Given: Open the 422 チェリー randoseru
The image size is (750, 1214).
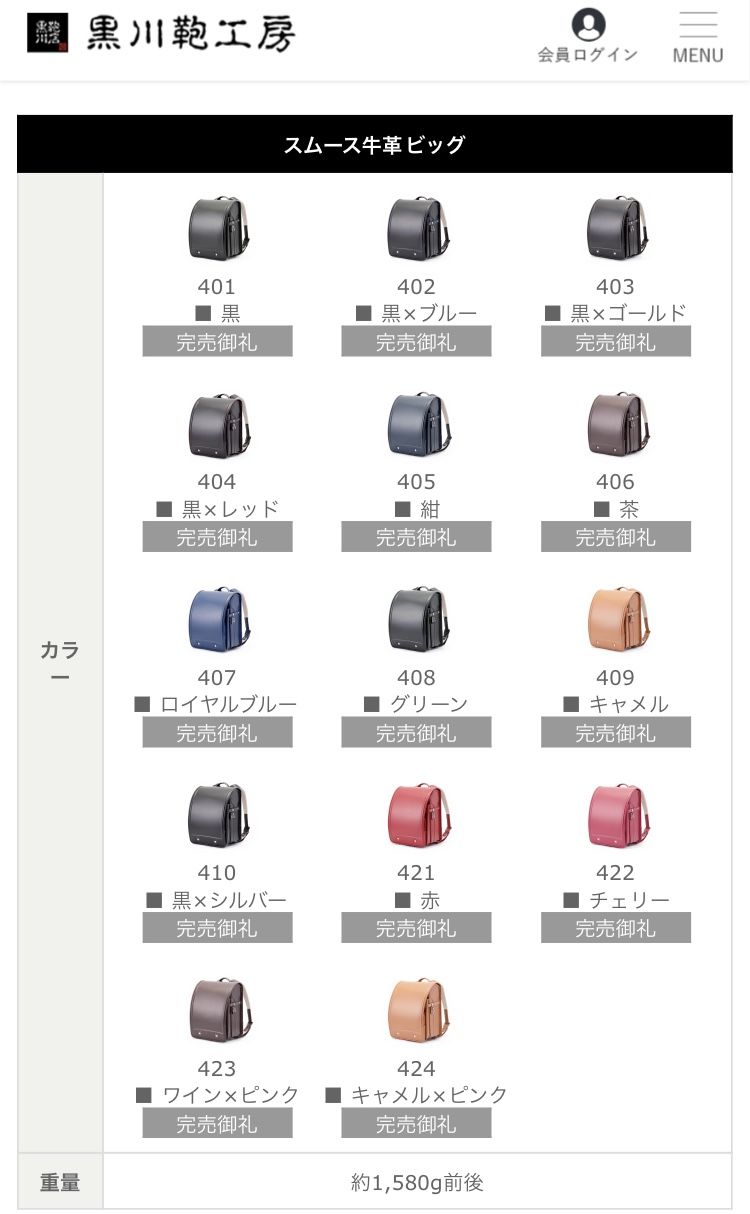Looking at the screenshot, I should tap(615, 816).
